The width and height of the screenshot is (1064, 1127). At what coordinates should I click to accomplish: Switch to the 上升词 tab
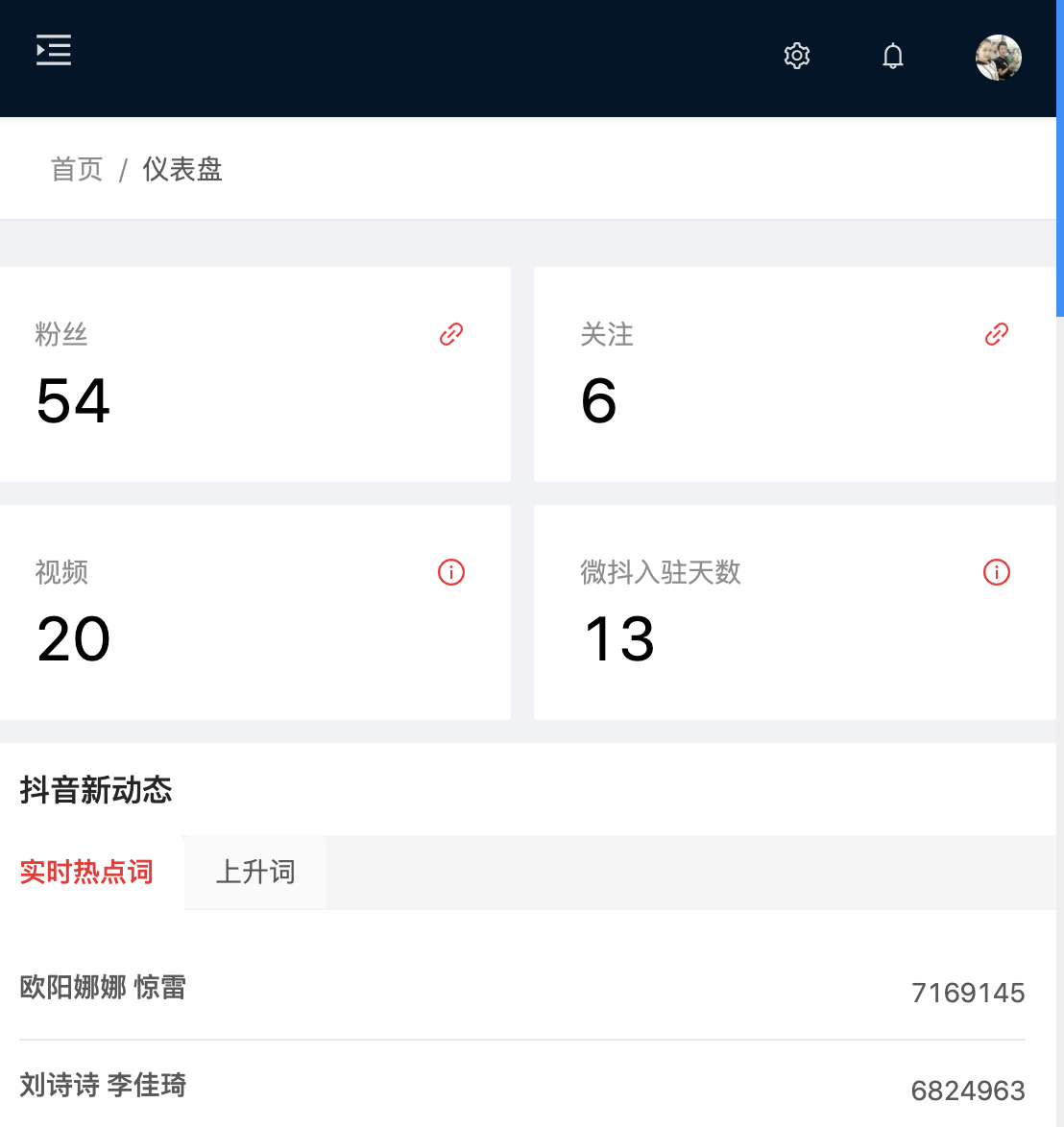coord(255,872)
